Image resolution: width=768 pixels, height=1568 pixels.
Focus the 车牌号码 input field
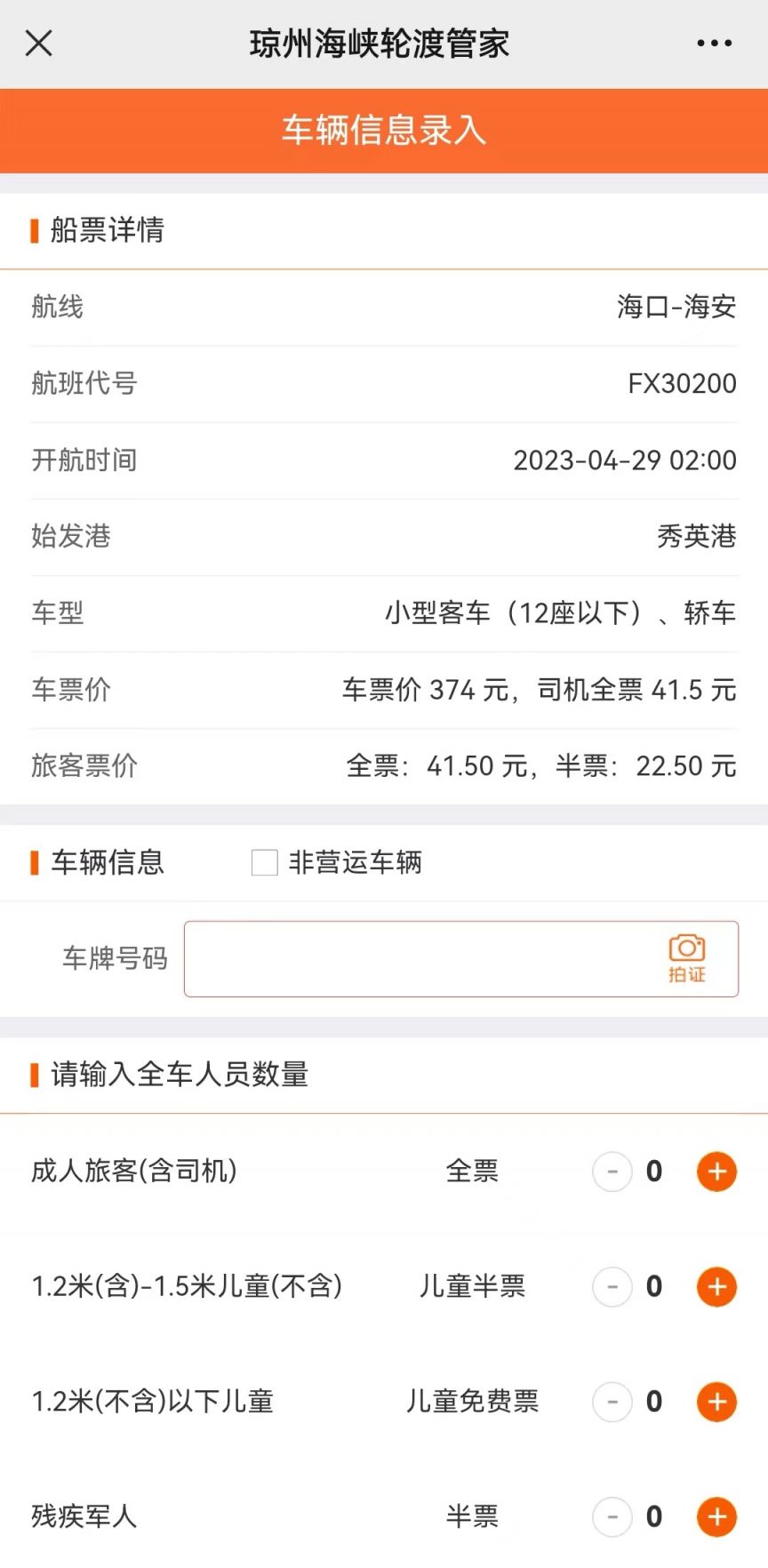pyautogui.click(x=418, y=959)
